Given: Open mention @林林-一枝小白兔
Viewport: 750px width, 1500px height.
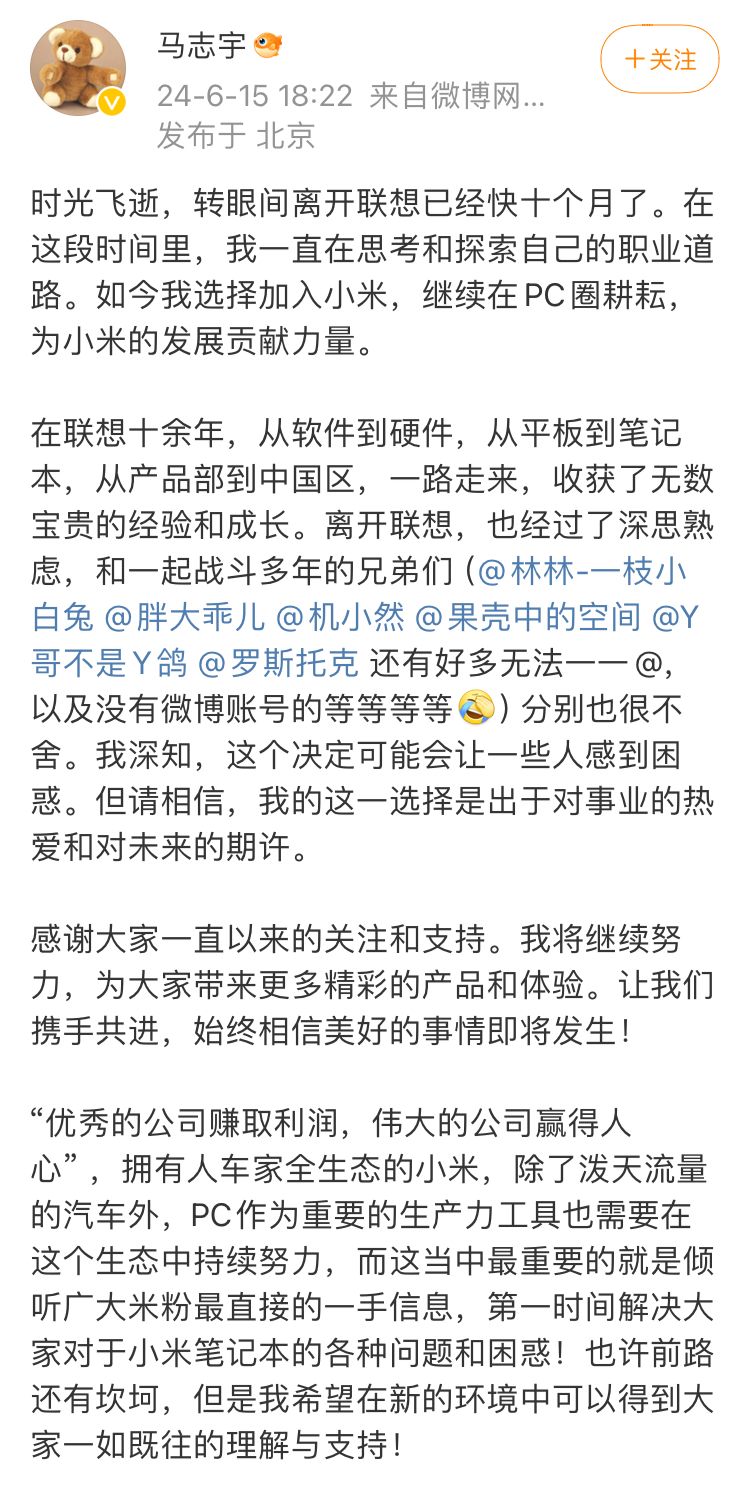Looking at the screenshot, I should pos(582,571).
